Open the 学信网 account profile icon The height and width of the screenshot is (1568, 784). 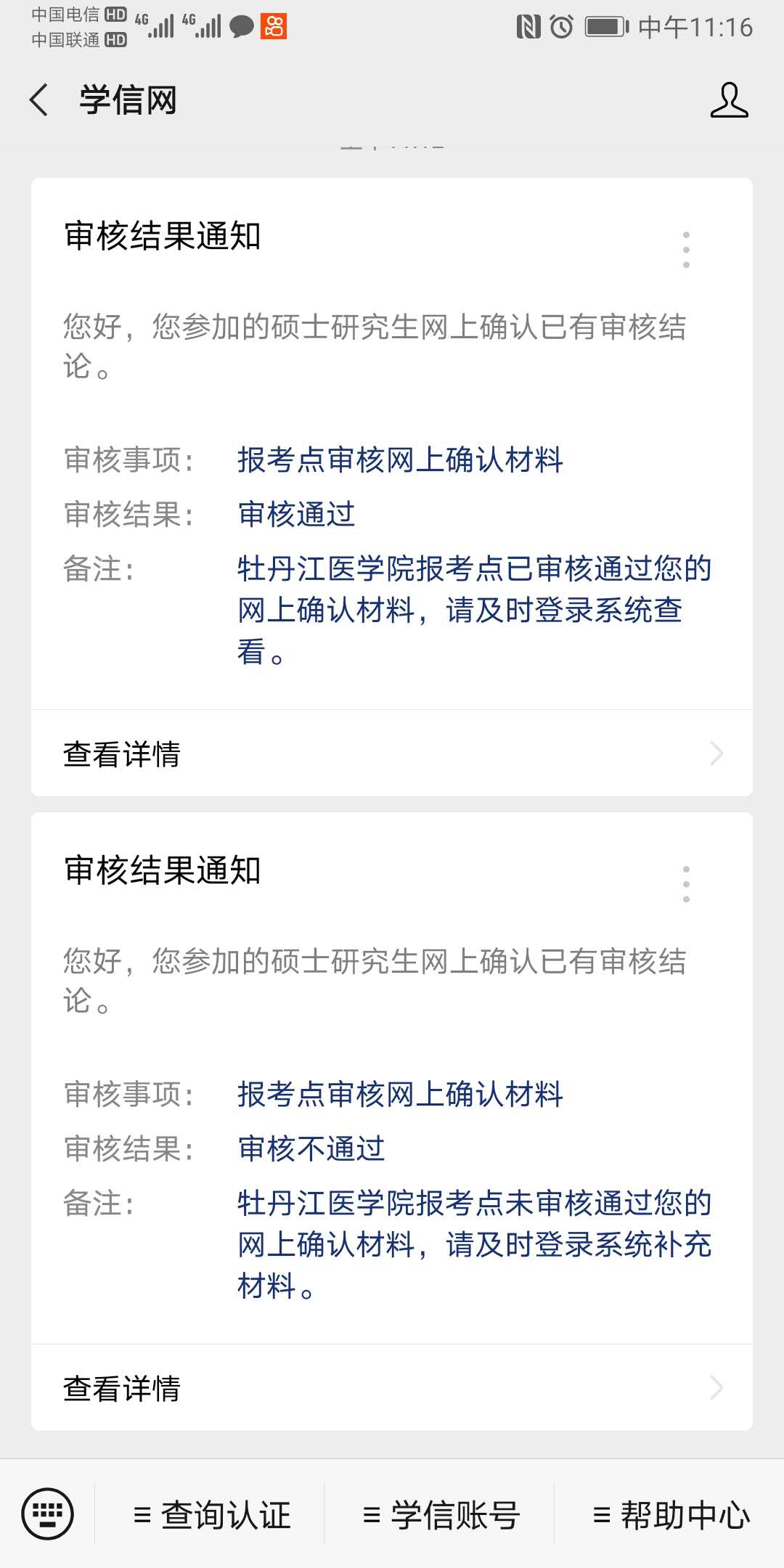click(729, 99)
